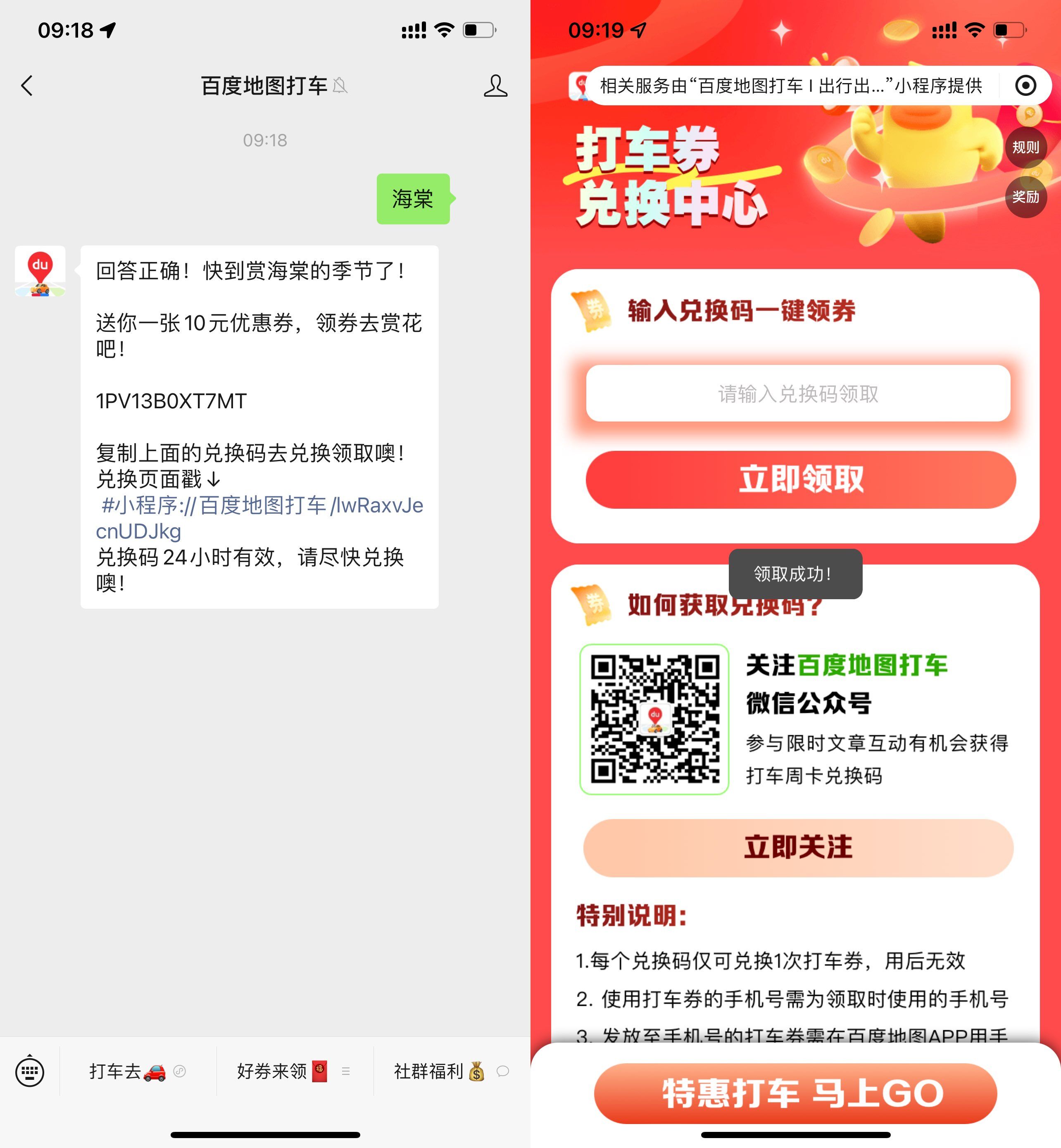Image resolution: width=1061 pixels, height=1148 pixels.
Task: Tap 立即关注 to follow account
Action: pos(797,848)
